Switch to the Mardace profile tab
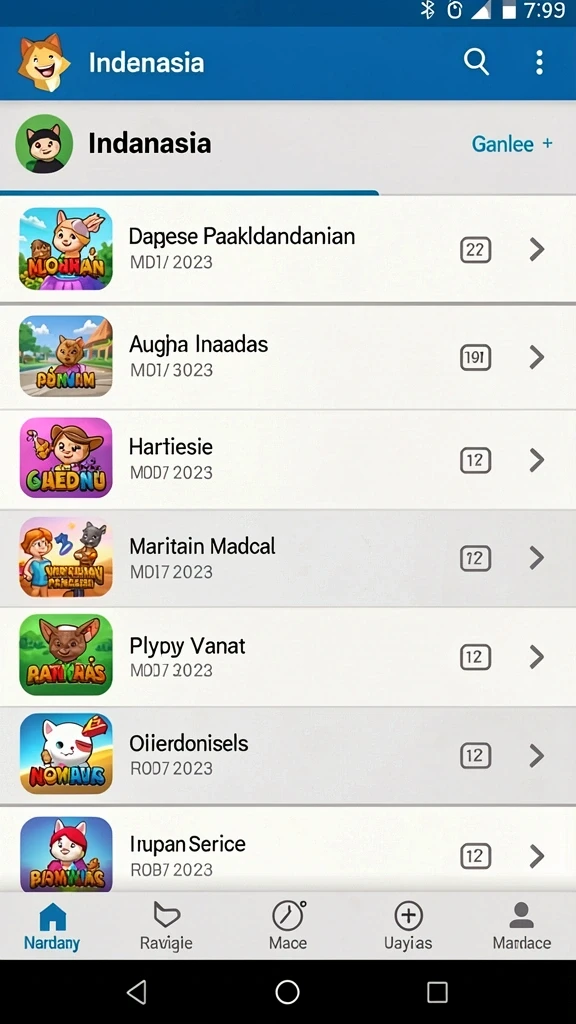This screenshot has width=576, height=1024. 521,926
